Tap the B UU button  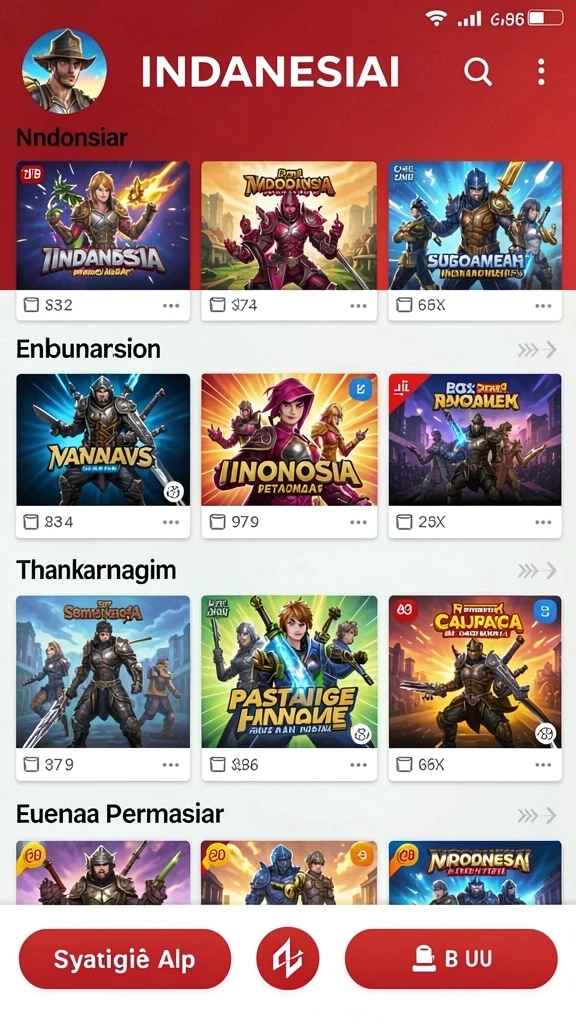coord(451,959)
